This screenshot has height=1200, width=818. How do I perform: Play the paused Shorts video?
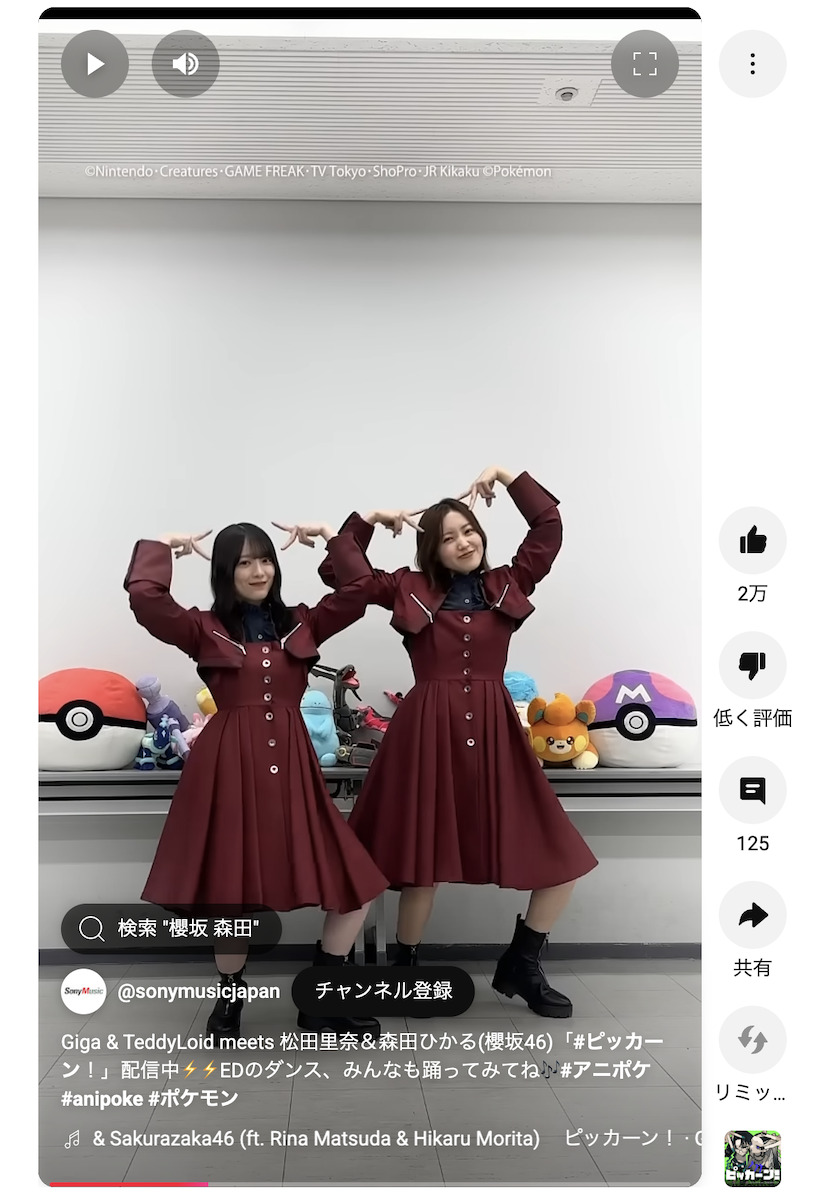point(94,63)
